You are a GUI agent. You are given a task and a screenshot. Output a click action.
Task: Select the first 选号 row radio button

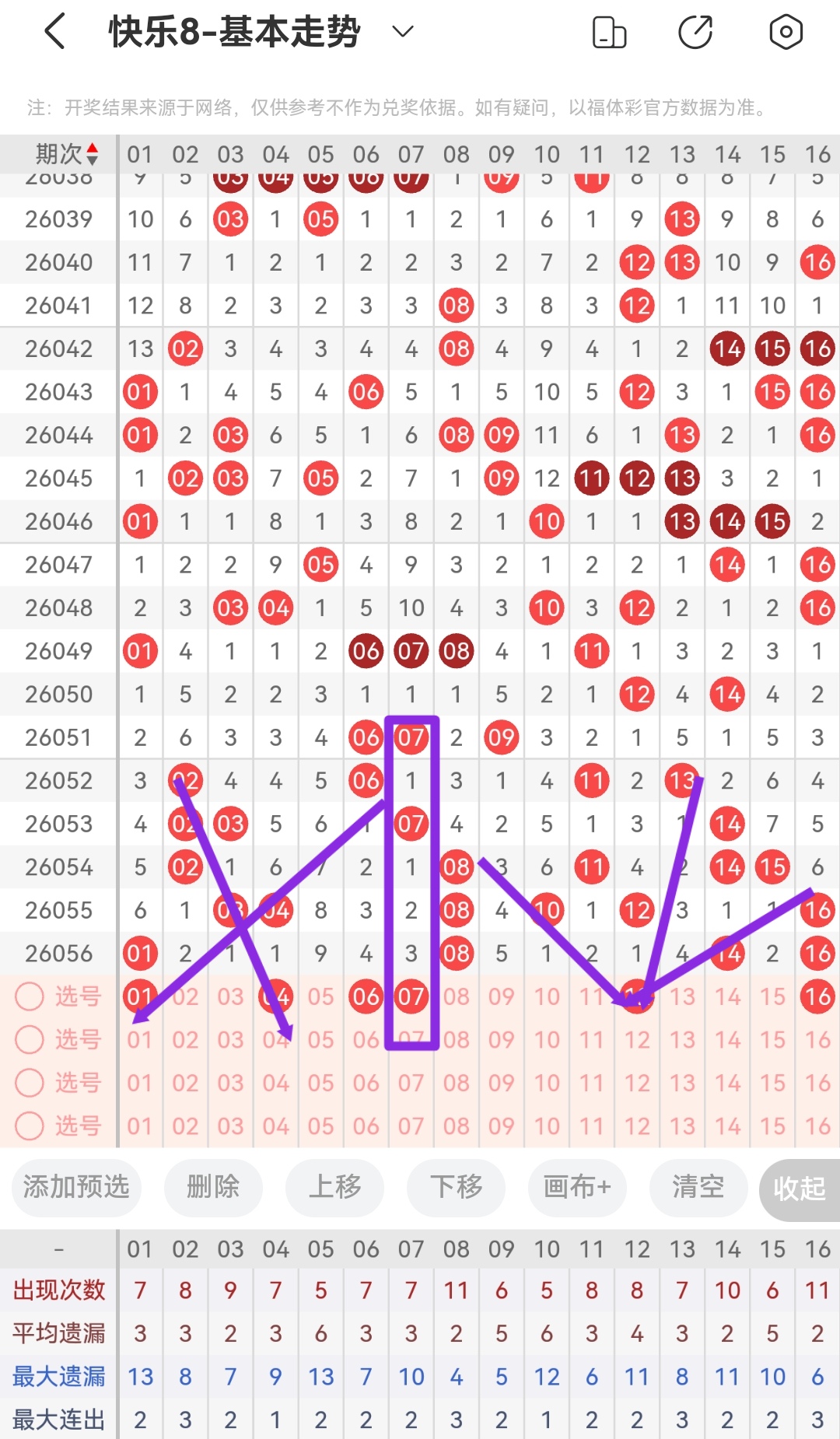tap(30, 996)
